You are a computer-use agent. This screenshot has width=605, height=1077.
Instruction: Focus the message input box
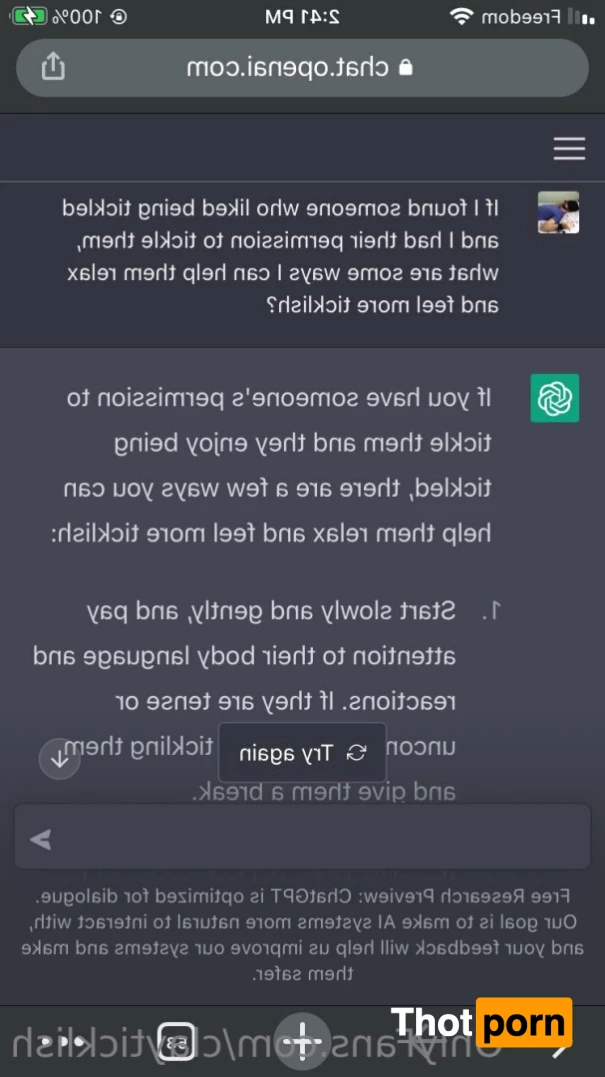pos(320,839)
